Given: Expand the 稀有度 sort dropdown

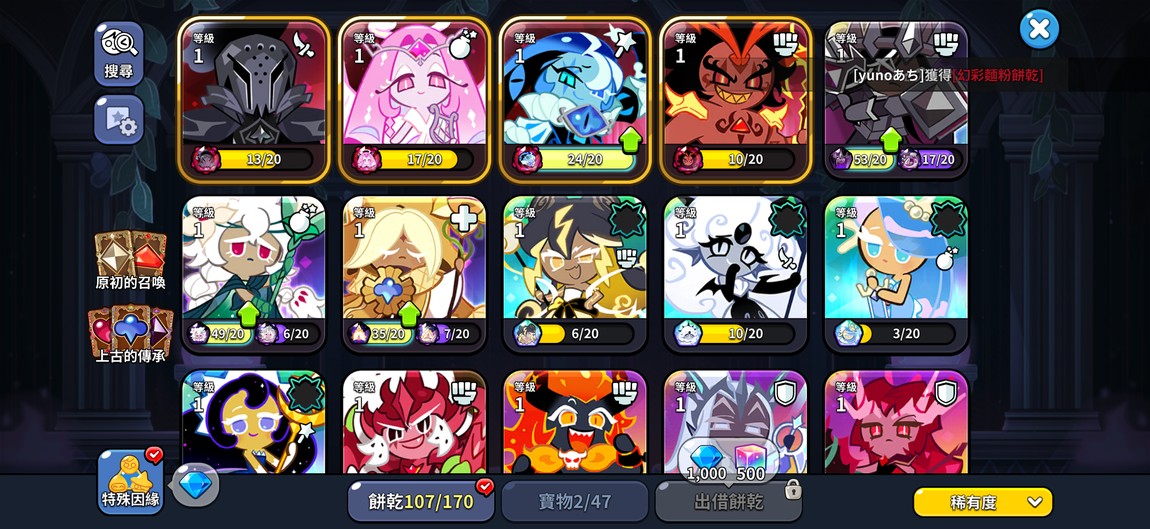Looking at the screenshot, I should click(x=983, y=502).
